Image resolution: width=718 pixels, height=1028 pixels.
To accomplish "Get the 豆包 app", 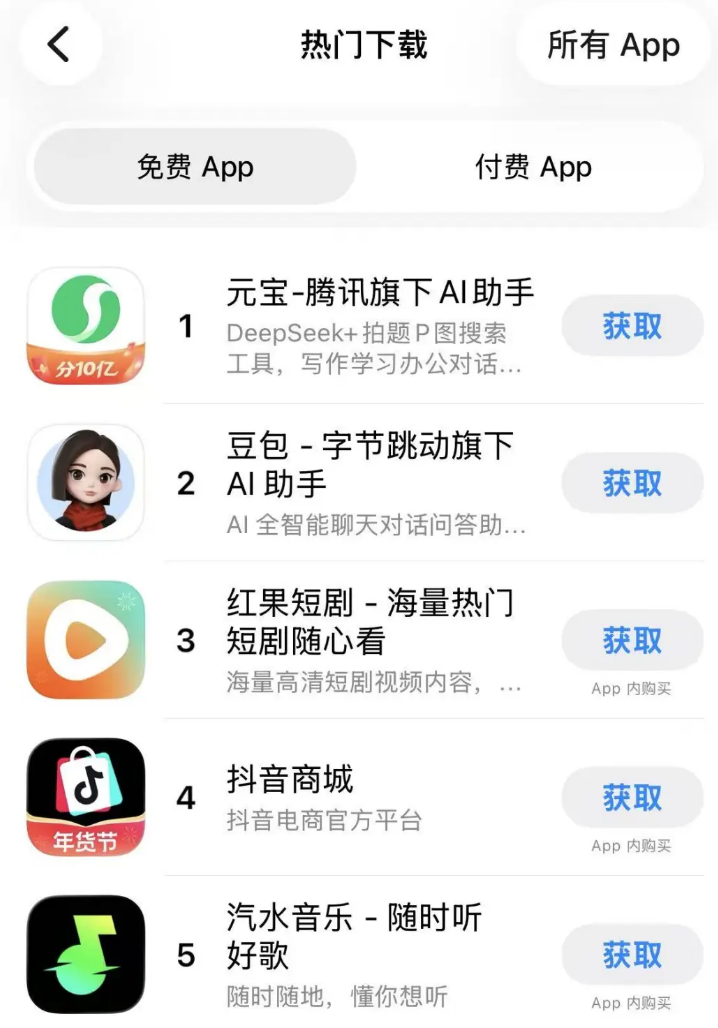I will click(x=632, y=483).
